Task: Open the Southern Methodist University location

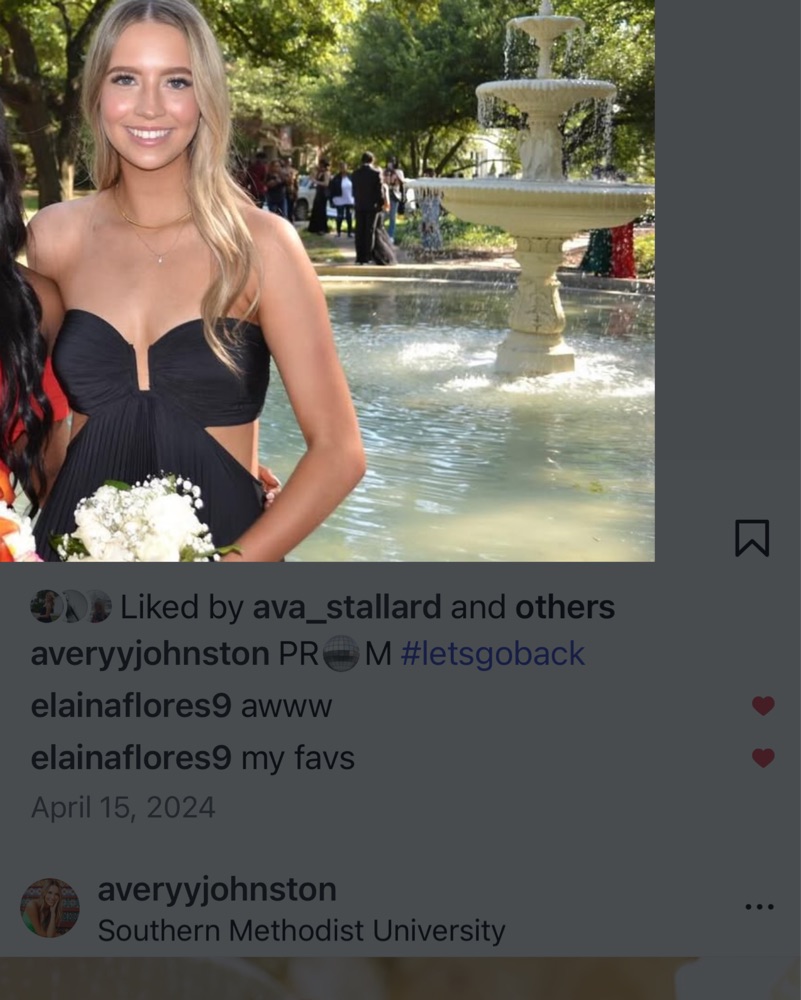Action: 301,931
